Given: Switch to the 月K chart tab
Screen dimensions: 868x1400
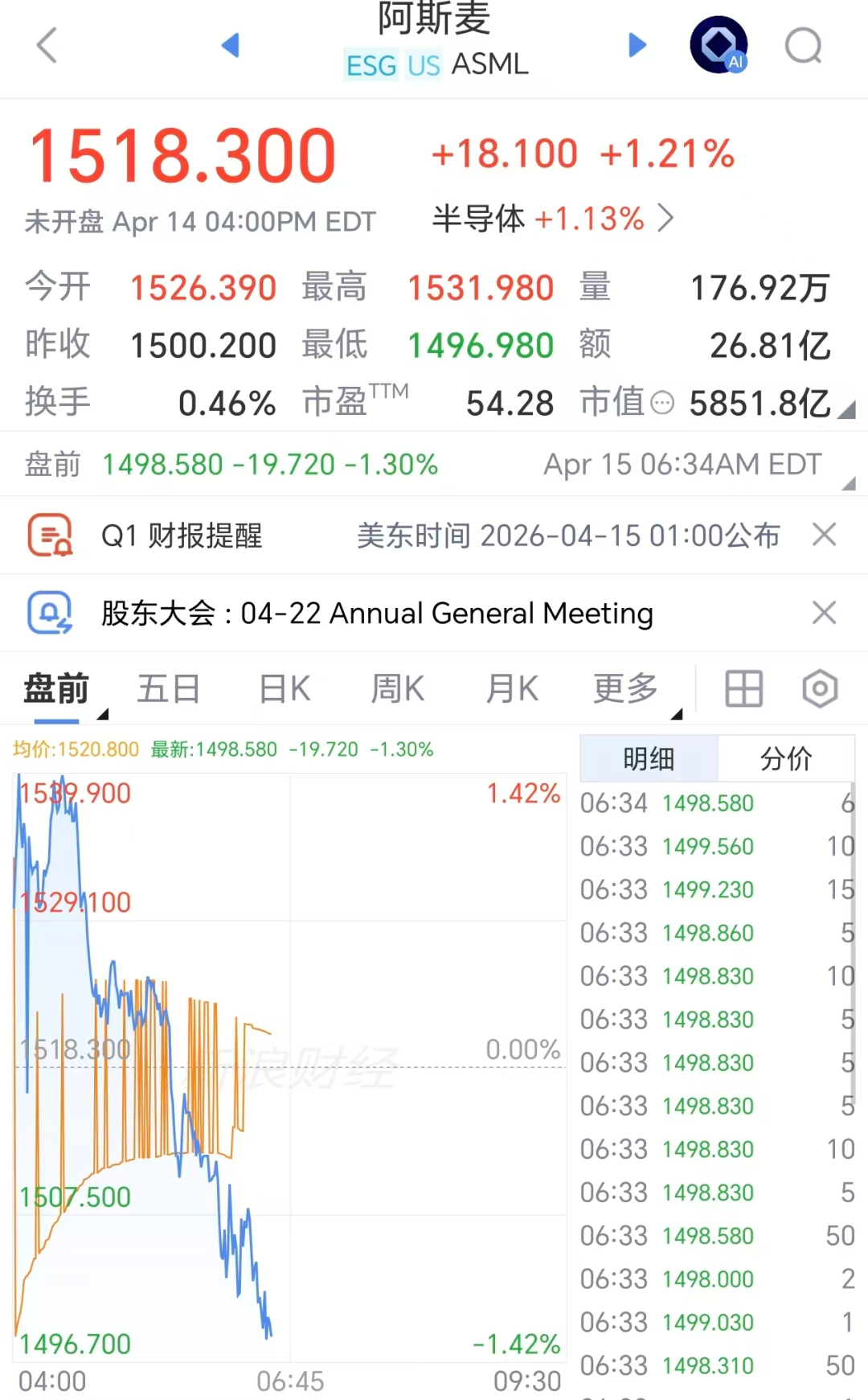Looking at the screenshot, I should pyautogui.click(x=512, y=689).
